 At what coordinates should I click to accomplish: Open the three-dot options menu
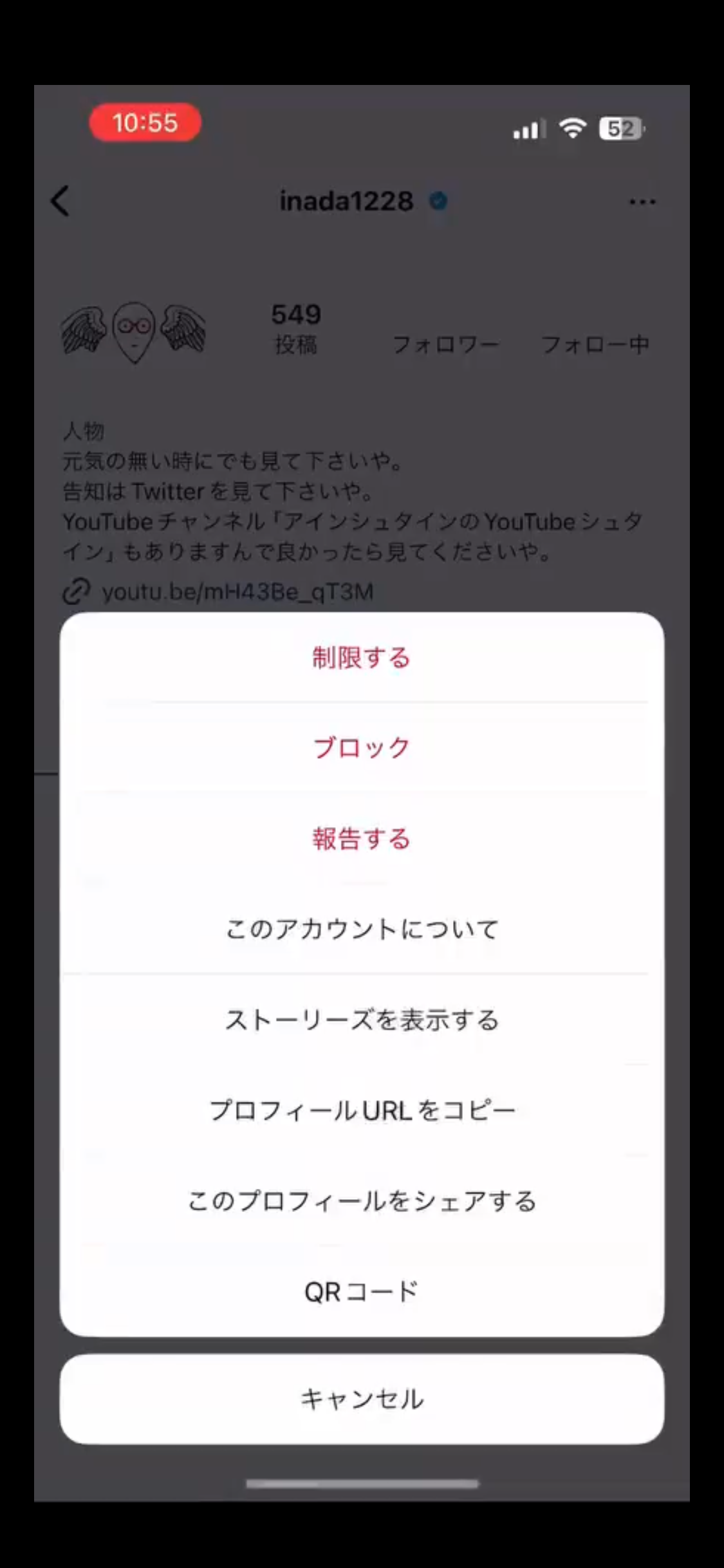click(x=641, y=201)
